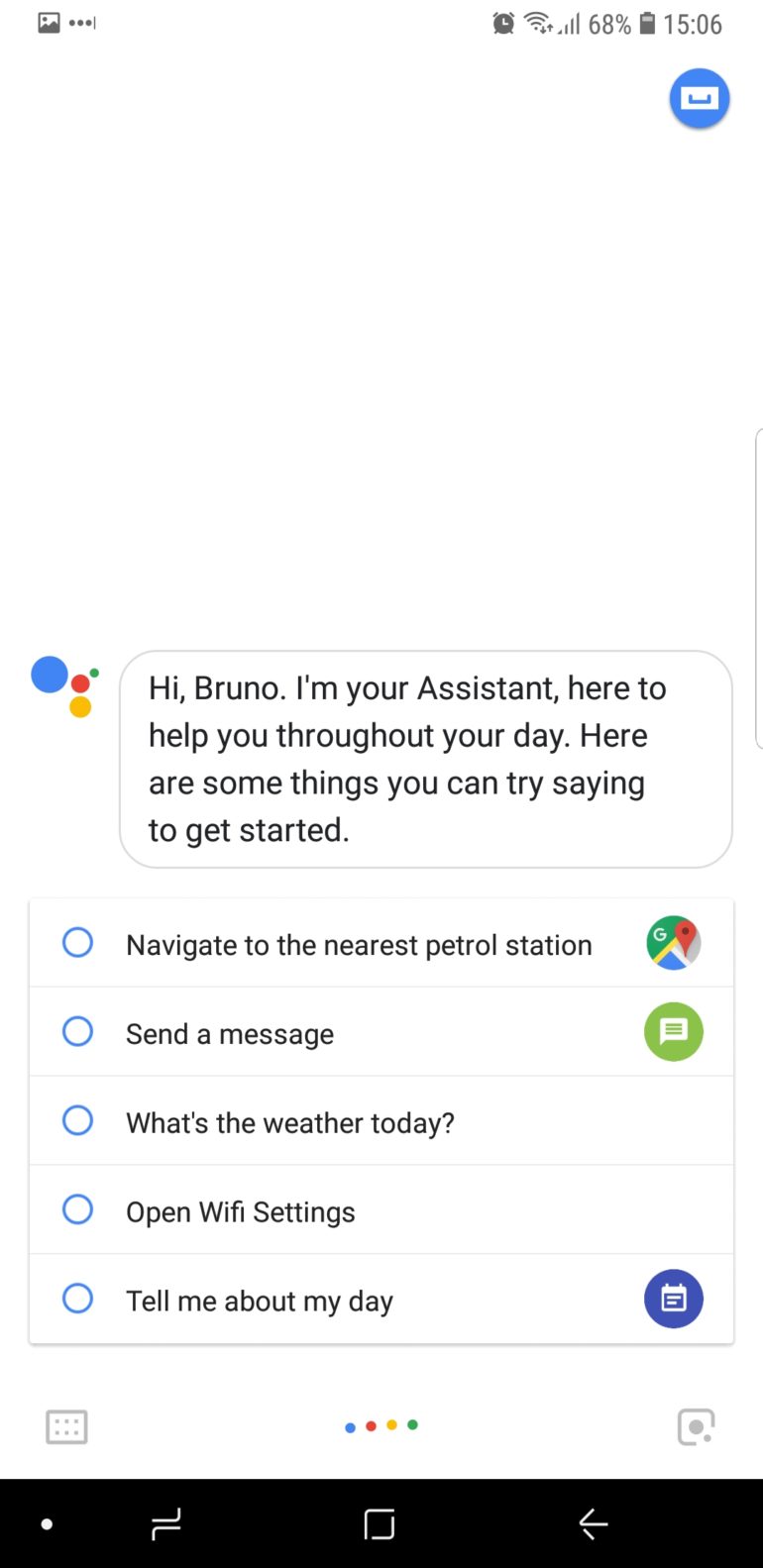The height and width of the screenshot is (1568, 763).
Task: Choose the Send a message suggestion
Action: 230,1033
